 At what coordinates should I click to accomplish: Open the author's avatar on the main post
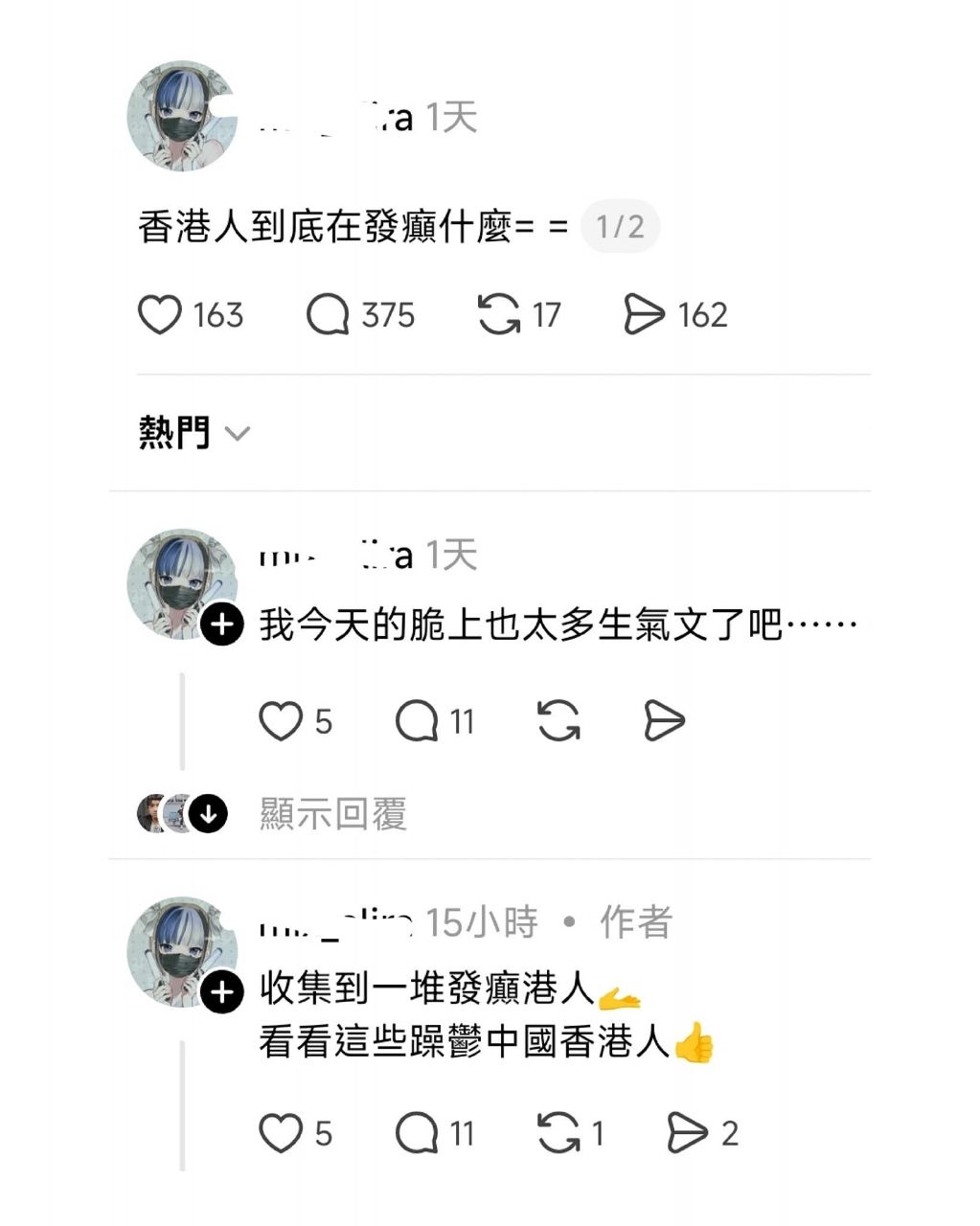click(181, 117)
